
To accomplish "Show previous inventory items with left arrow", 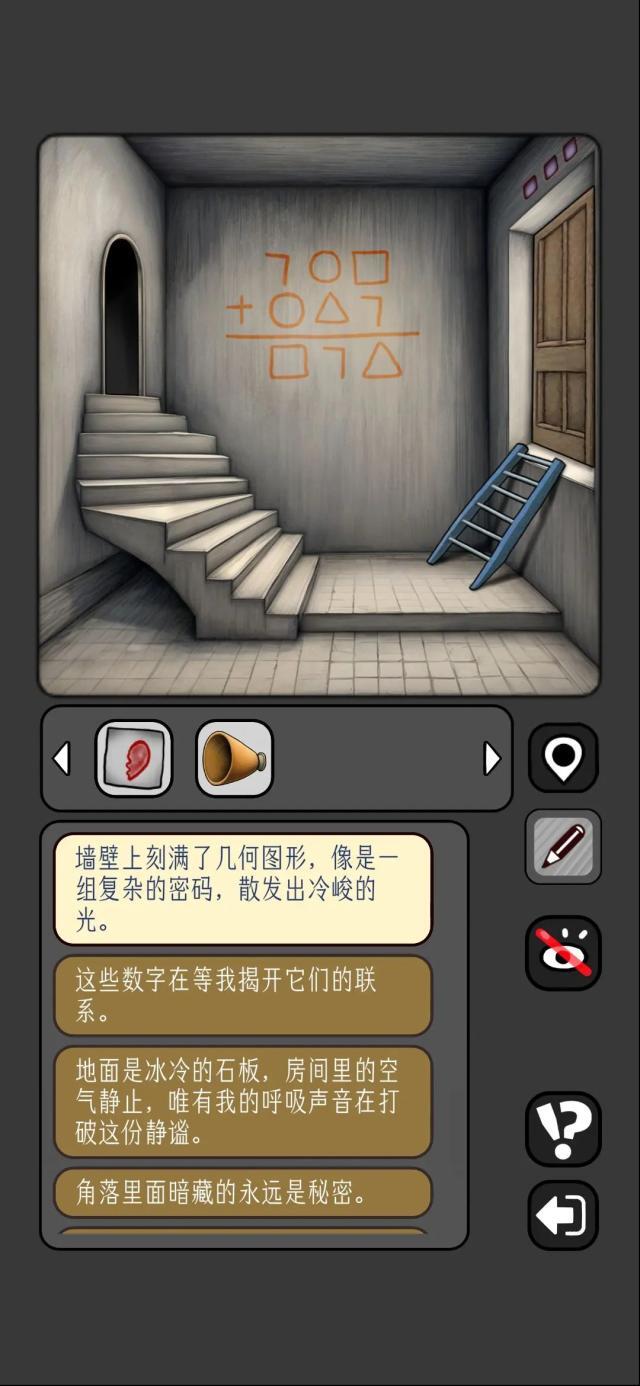I will pos(62,759).
